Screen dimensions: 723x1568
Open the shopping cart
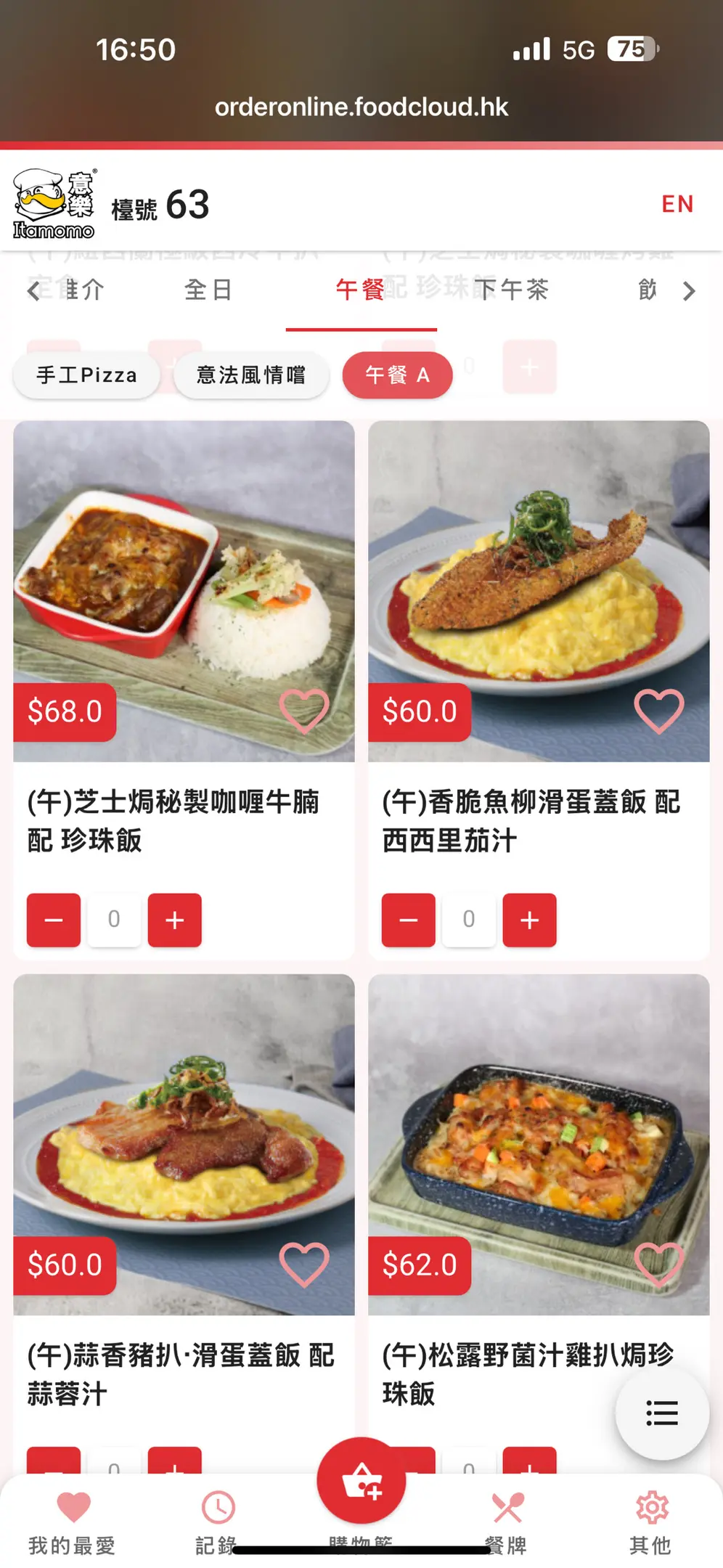361,1481
